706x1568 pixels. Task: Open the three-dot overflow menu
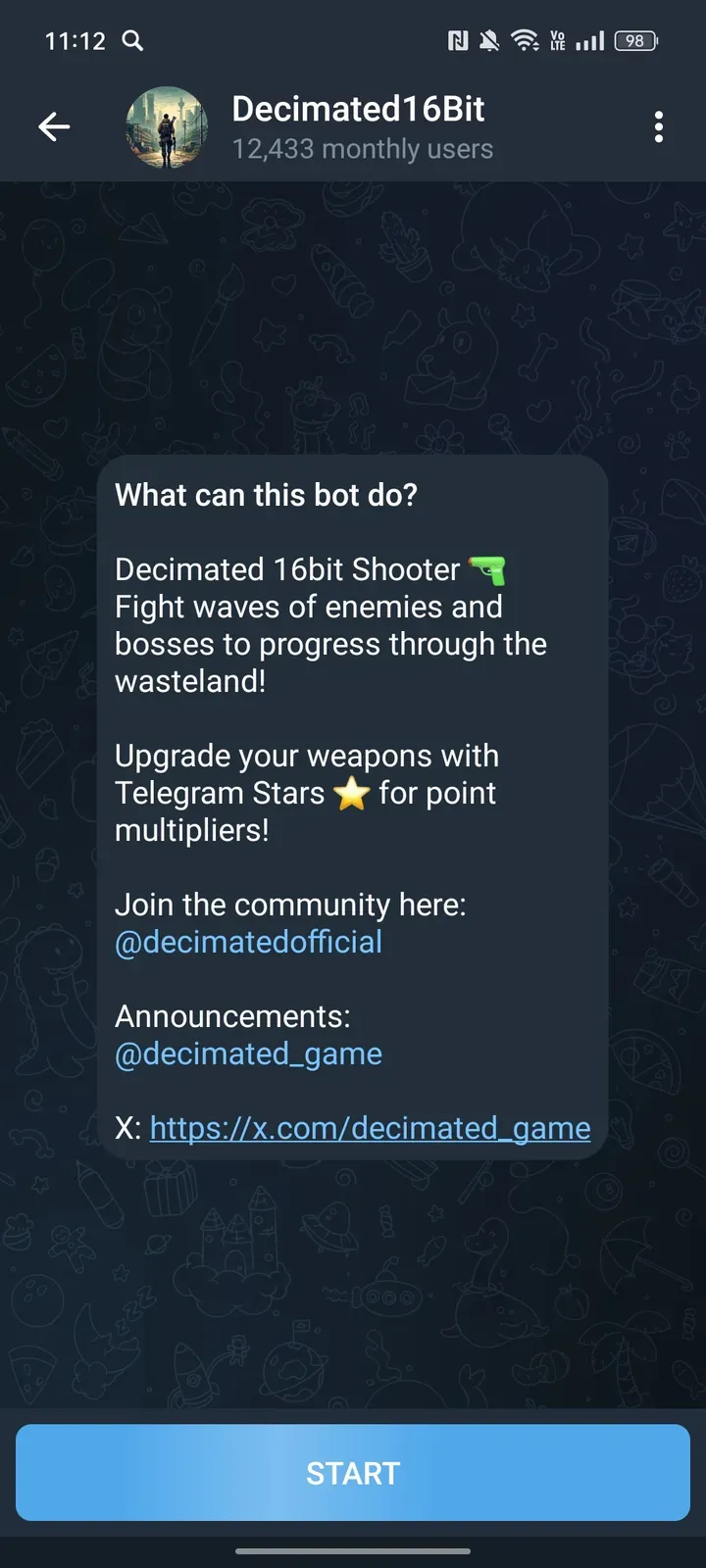pyautogui.click(x=658, y=126)
